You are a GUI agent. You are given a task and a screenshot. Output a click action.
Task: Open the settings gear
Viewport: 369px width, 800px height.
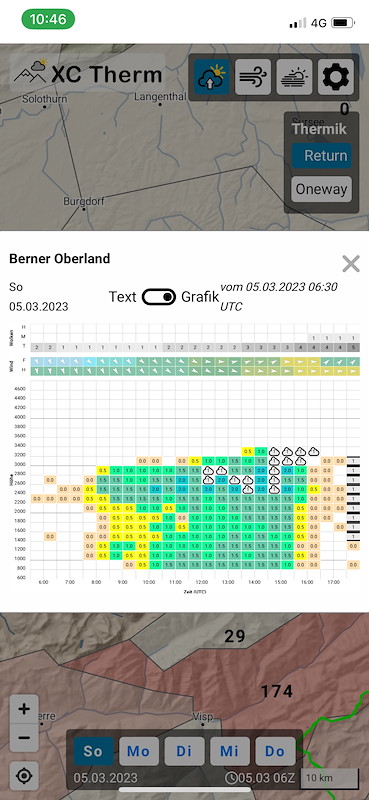(x=336, y=77)
